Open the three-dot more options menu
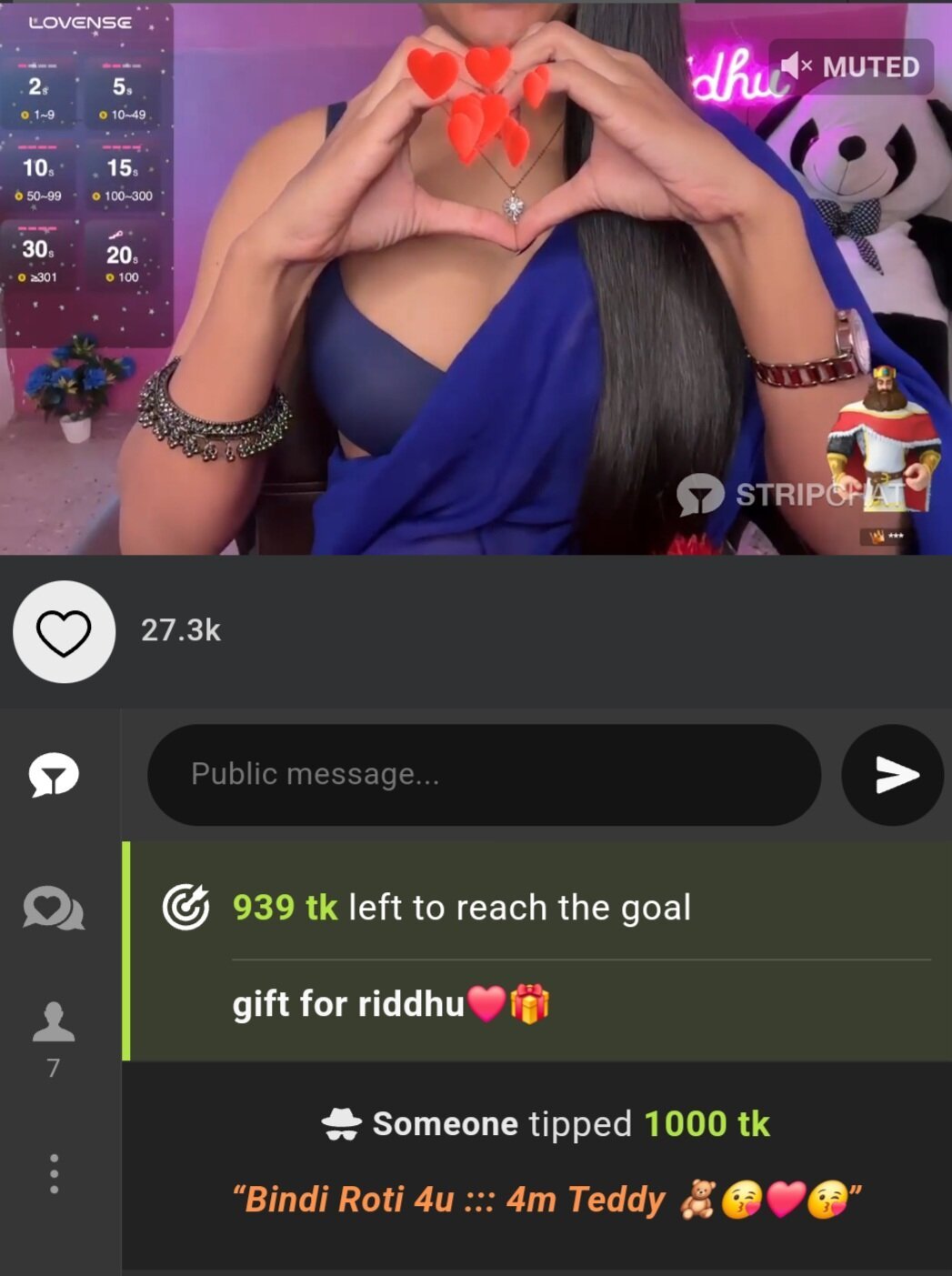952x1276 pixels. (54, 1173)
